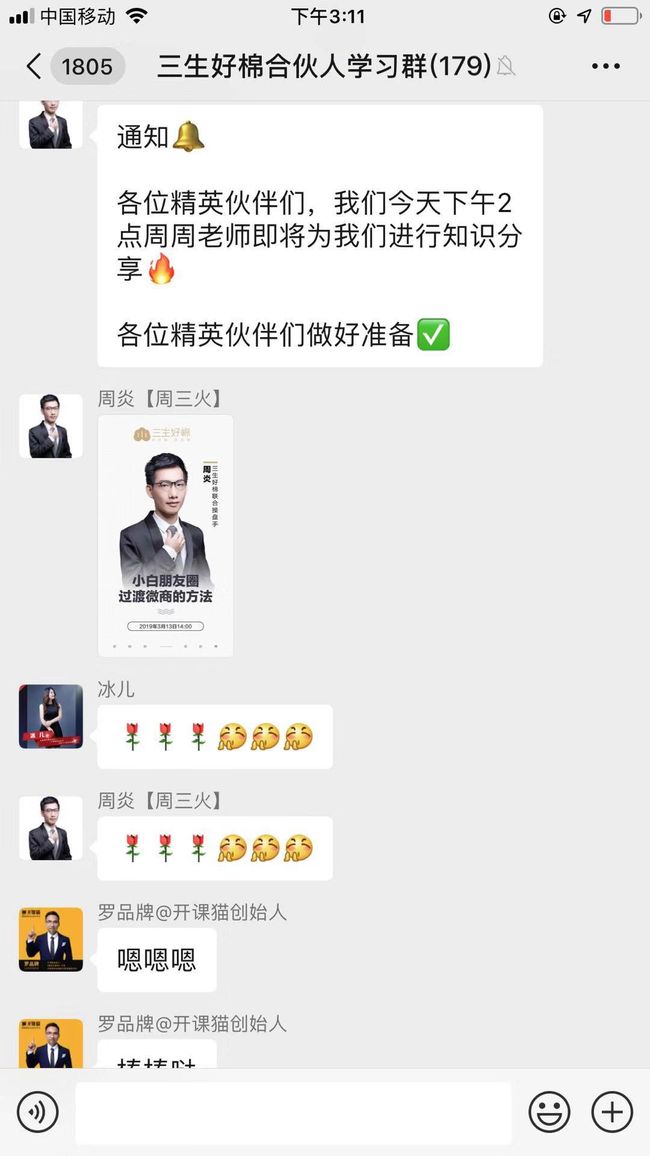650x1156 pixels.
Task: Open the plus attachment menu
Action: tap(612, 1112)
